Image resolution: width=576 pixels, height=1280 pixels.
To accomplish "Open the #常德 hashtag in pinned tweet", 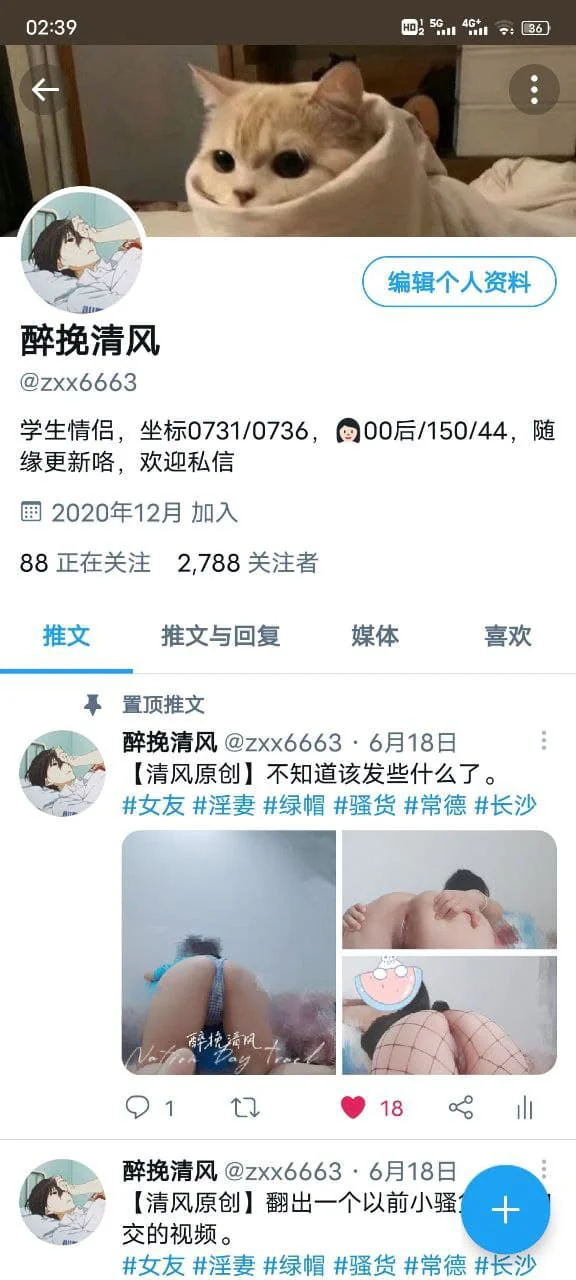I will pyautogui.click(x=435, y=805).
